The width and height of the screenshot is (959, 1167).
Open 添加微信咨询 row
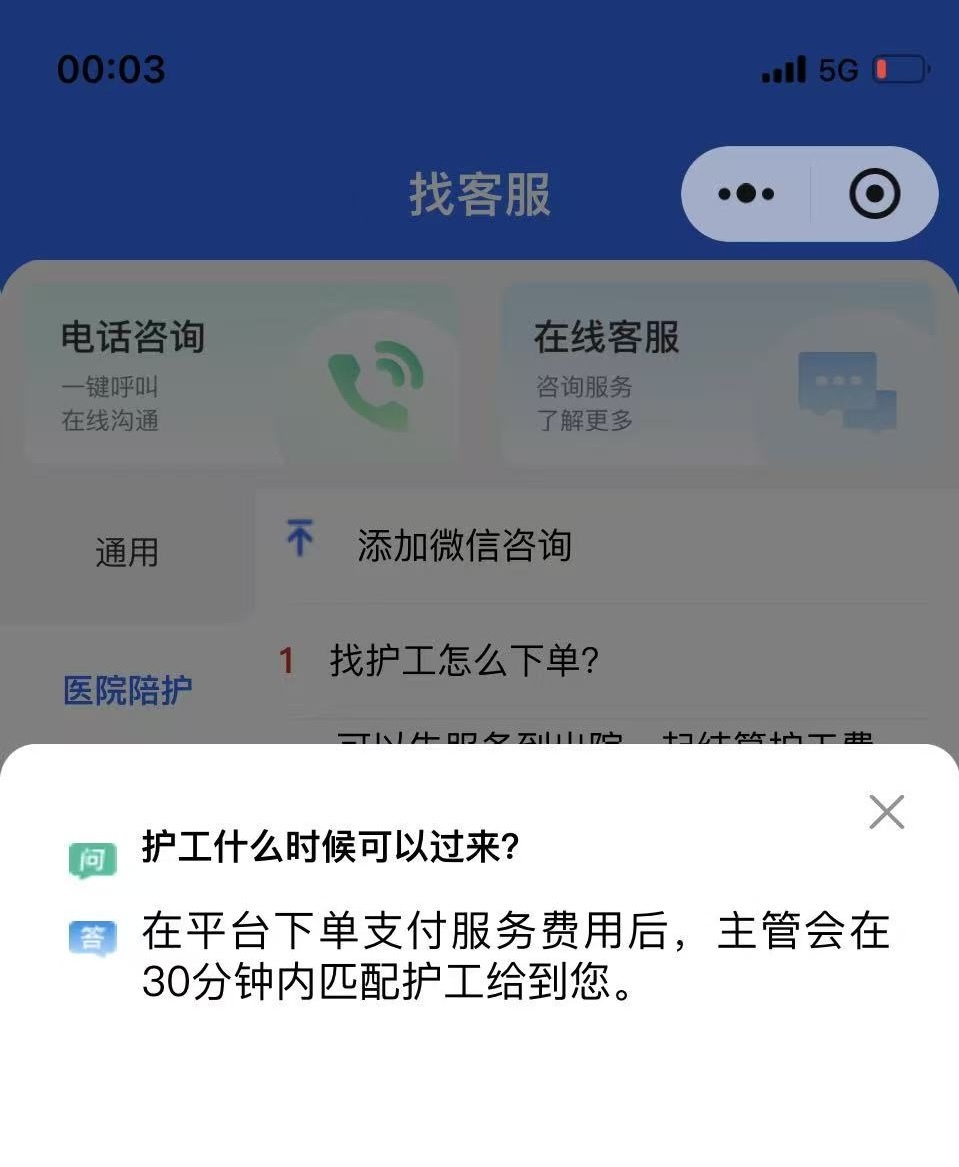pyautogui.click(x=465, y=546)
